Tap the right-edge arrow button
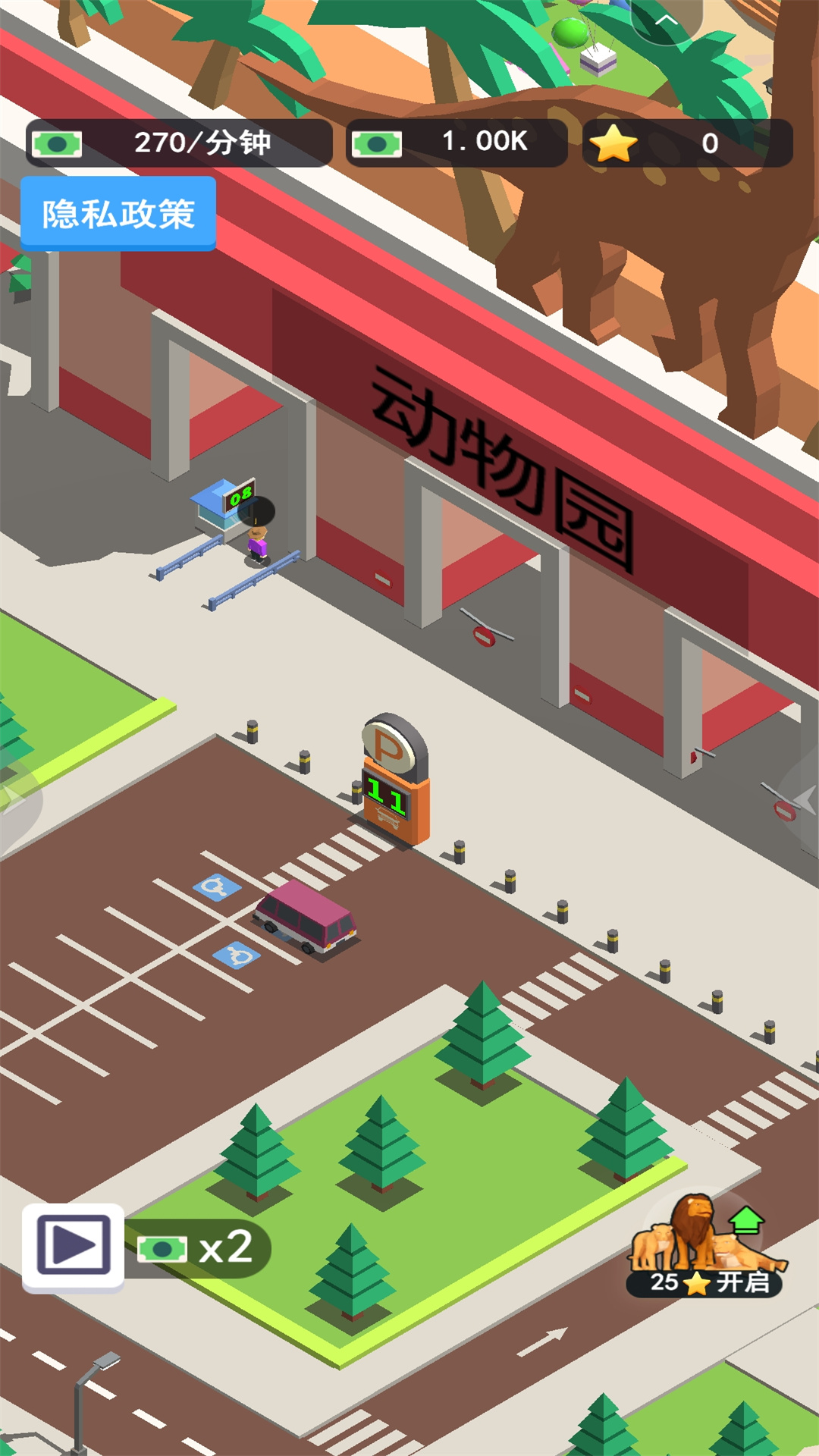 [x=804, y=800]
